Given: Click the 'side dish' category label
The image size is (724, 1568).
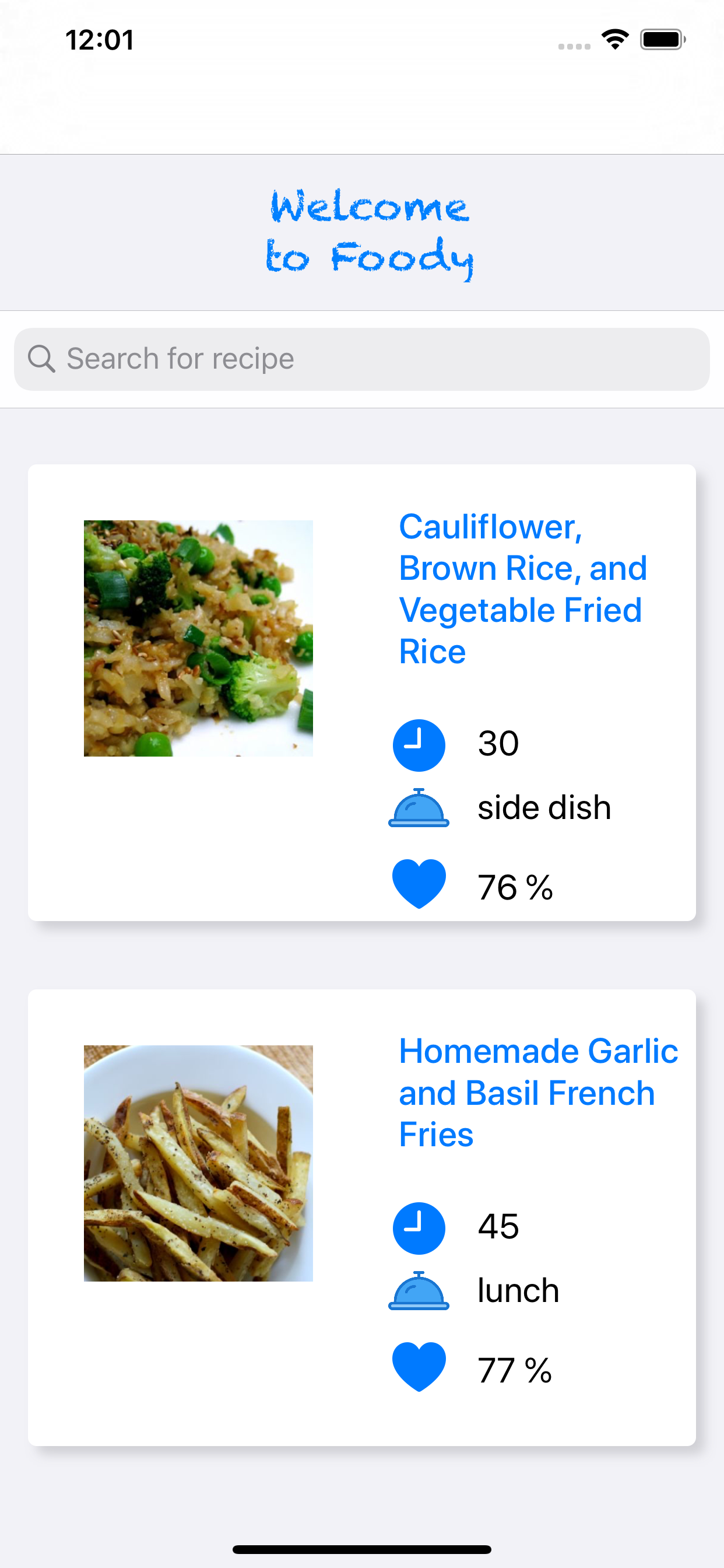Looking at the screenshot, I should click(x=544, y=807).
